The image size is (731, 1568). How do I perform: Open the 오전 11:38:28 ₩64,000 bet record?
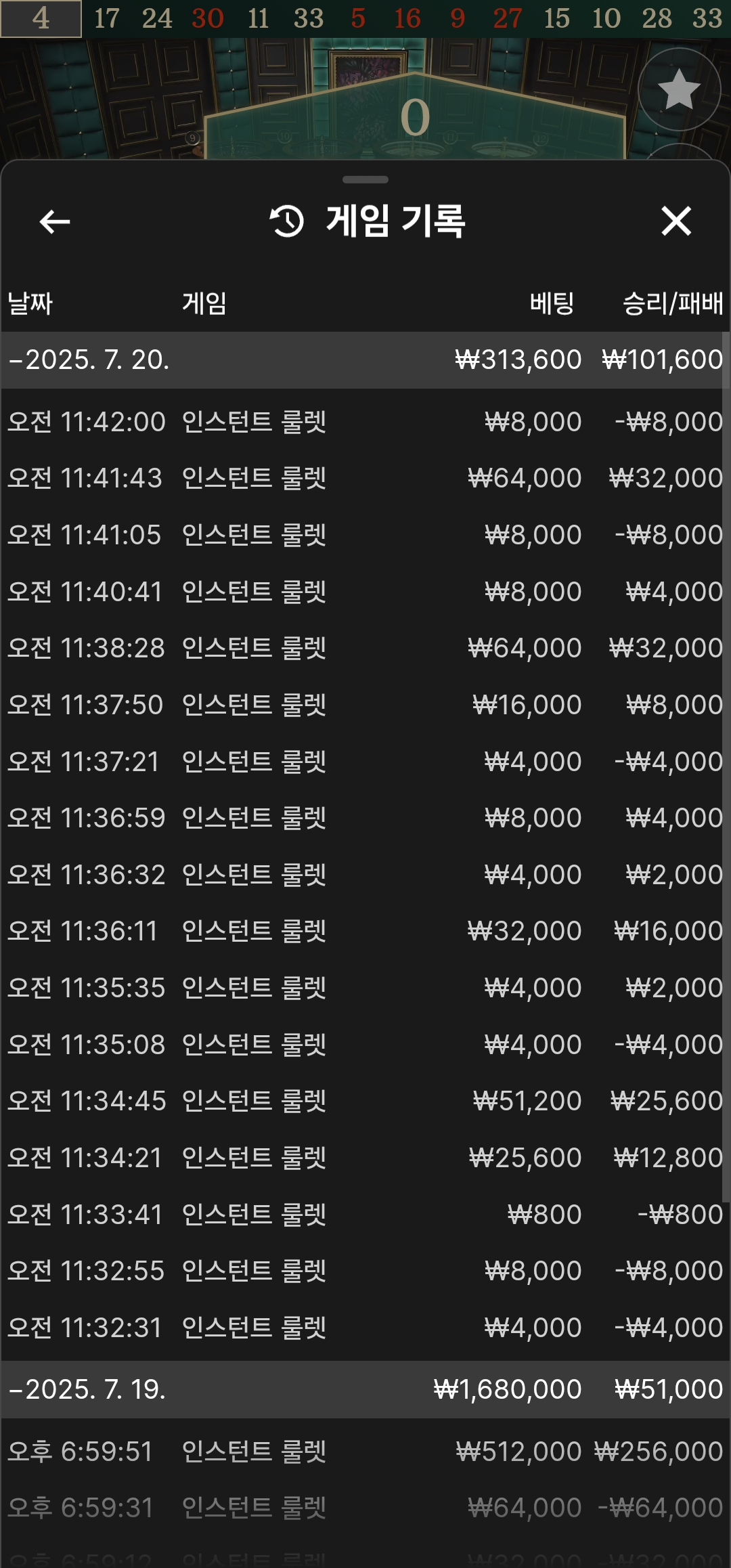pyautogui.click(x=365, y=648)
